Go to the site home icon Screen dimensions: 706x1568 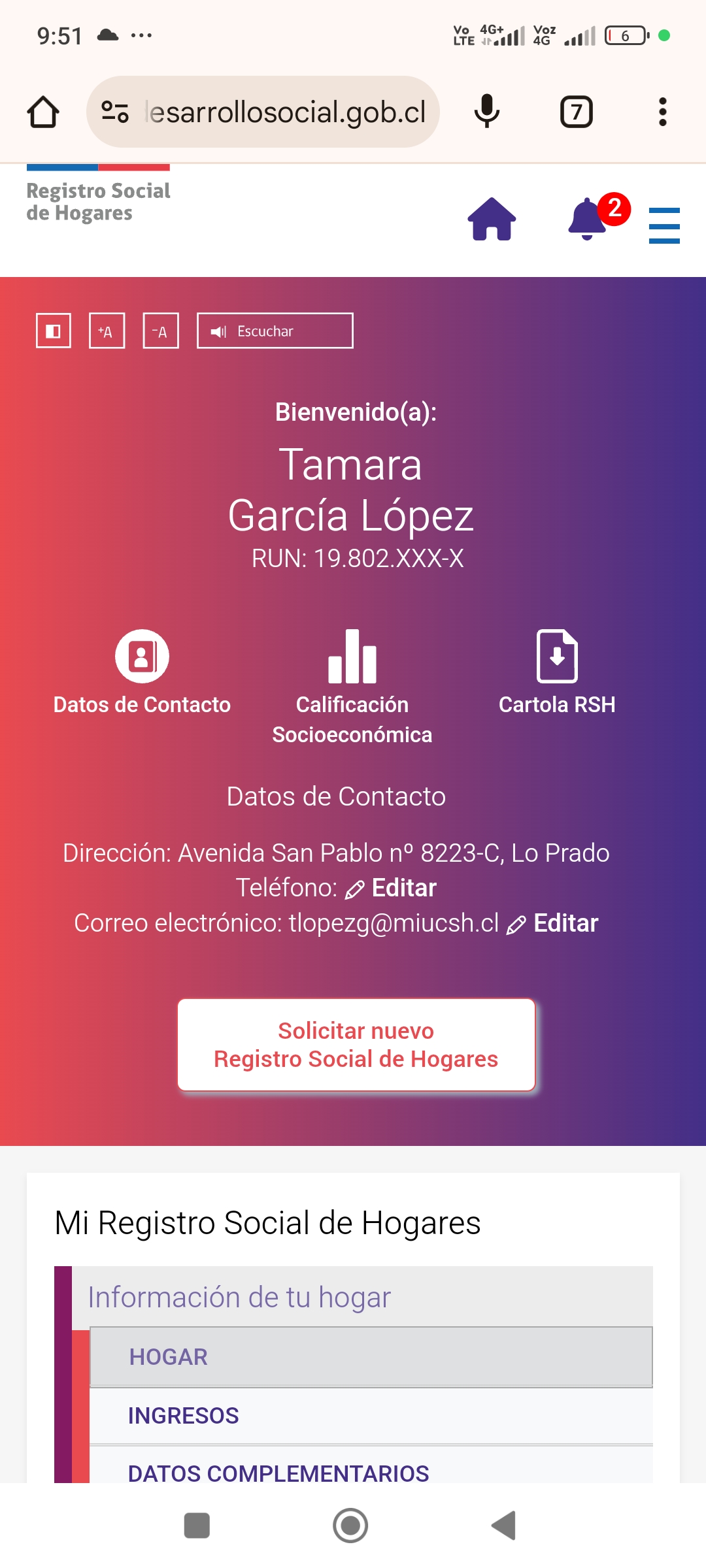[492, 220]
